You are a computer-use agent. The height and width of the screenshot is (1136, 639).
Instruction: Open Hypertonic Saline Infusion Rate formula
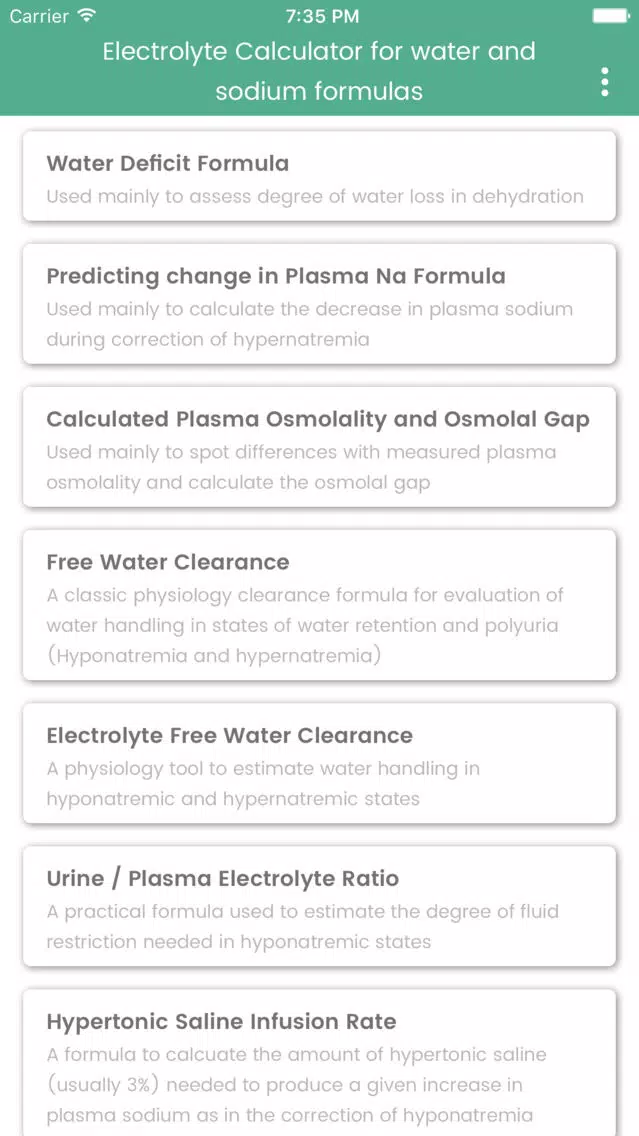320,1063
